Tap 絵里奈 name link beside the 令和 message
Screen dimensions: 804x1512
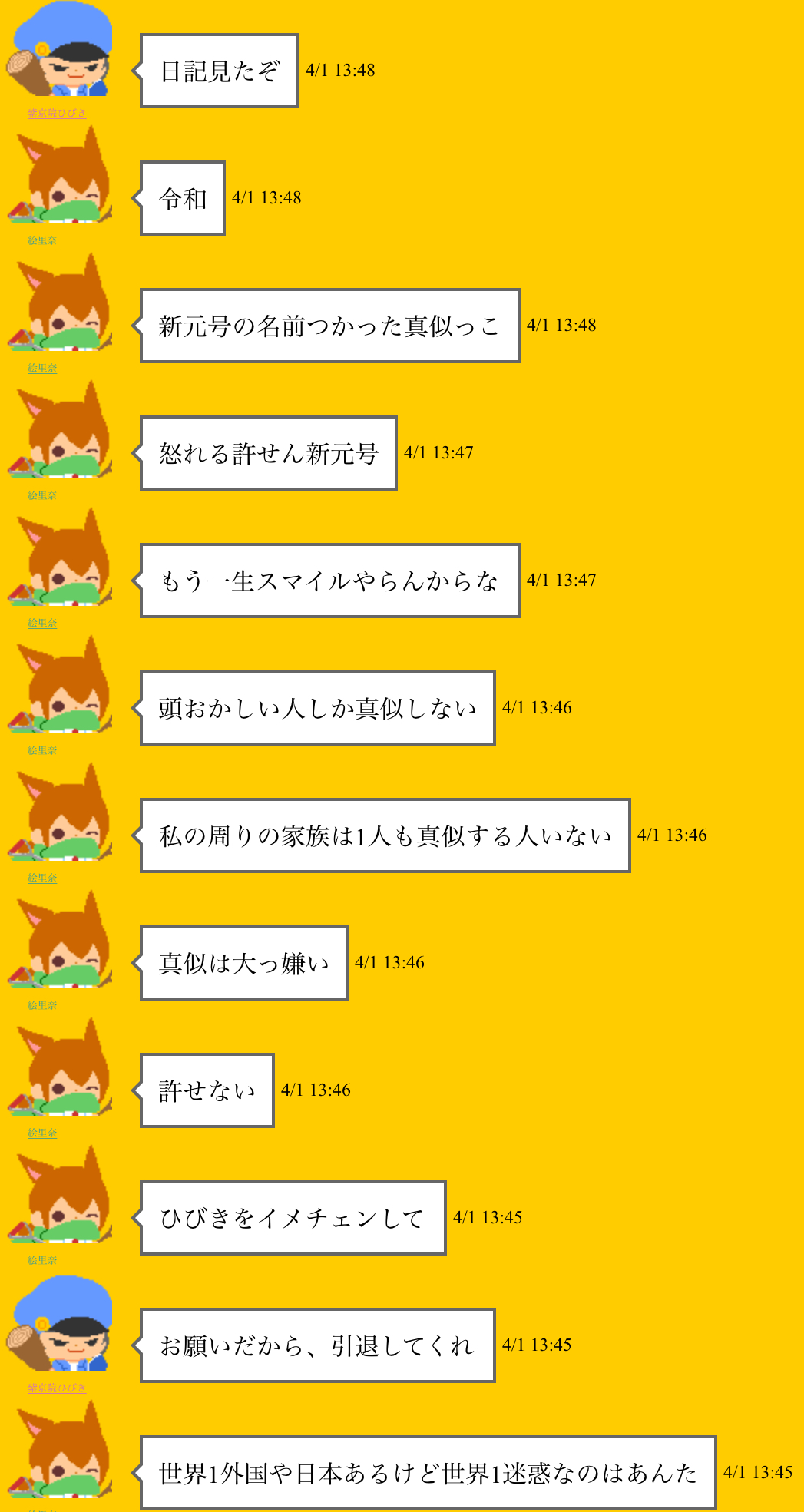pos(42,240)
